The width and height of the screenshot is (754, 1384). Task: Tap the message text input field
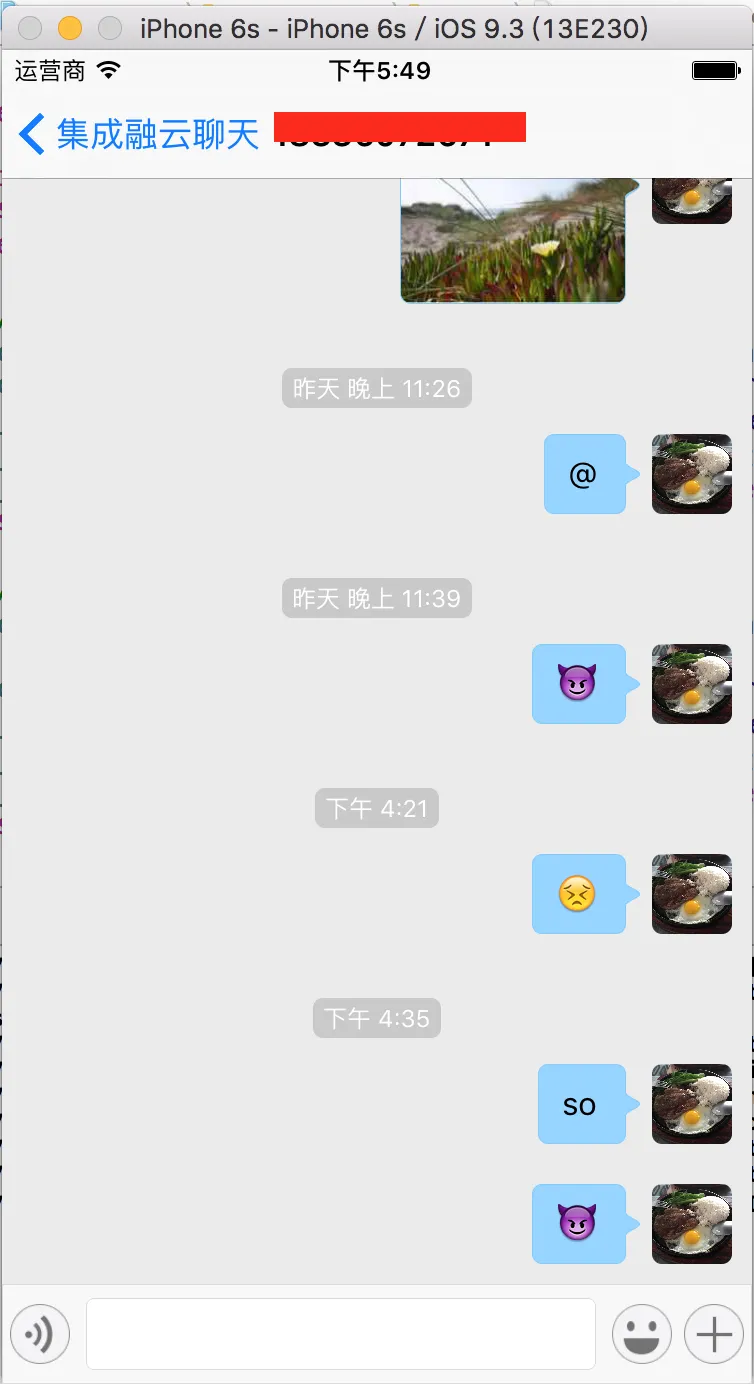coord(341,1334)
